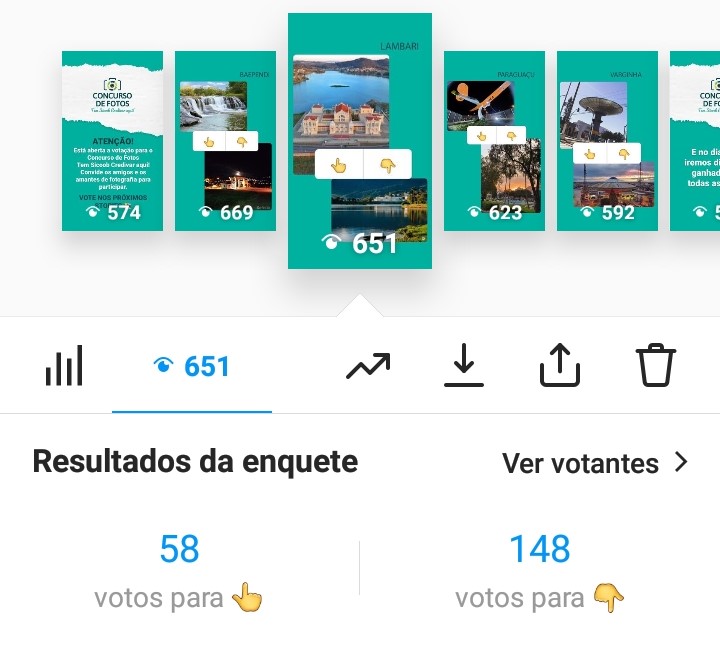
Task: Select the Paraguaçu story with 623 views
Action: pyautogui.click(x=494, y=141)
